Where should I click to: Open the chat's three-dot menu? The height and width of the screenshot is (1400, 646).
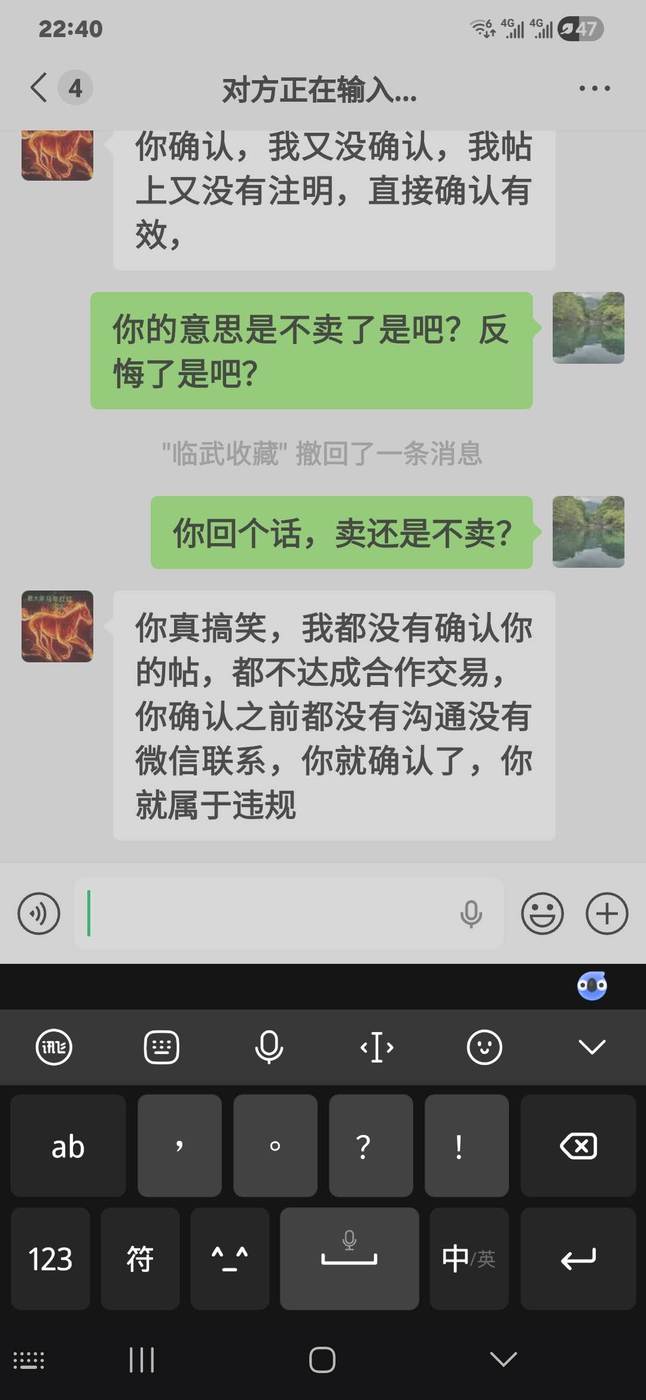[594, 89]
